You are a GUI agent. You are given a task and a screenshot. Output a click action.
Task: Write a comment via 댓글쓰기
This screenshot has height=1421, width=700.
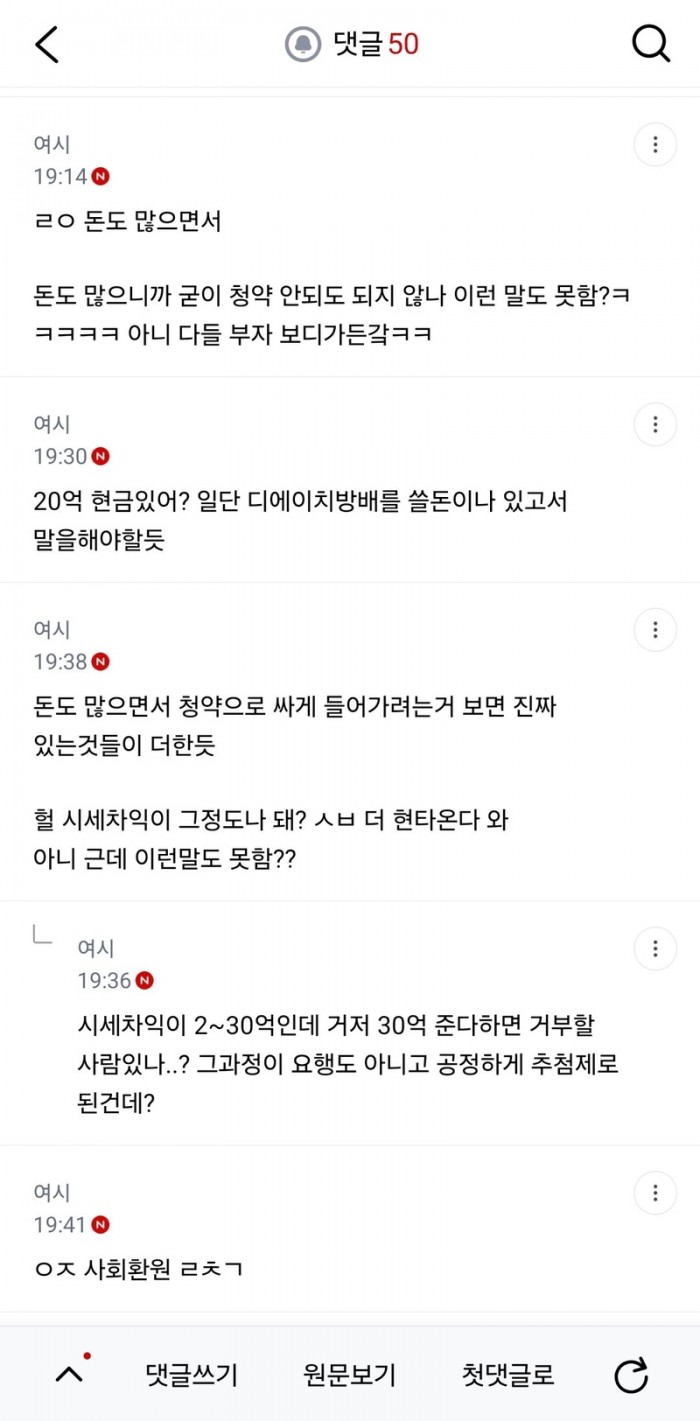(x=192, y=1375)
